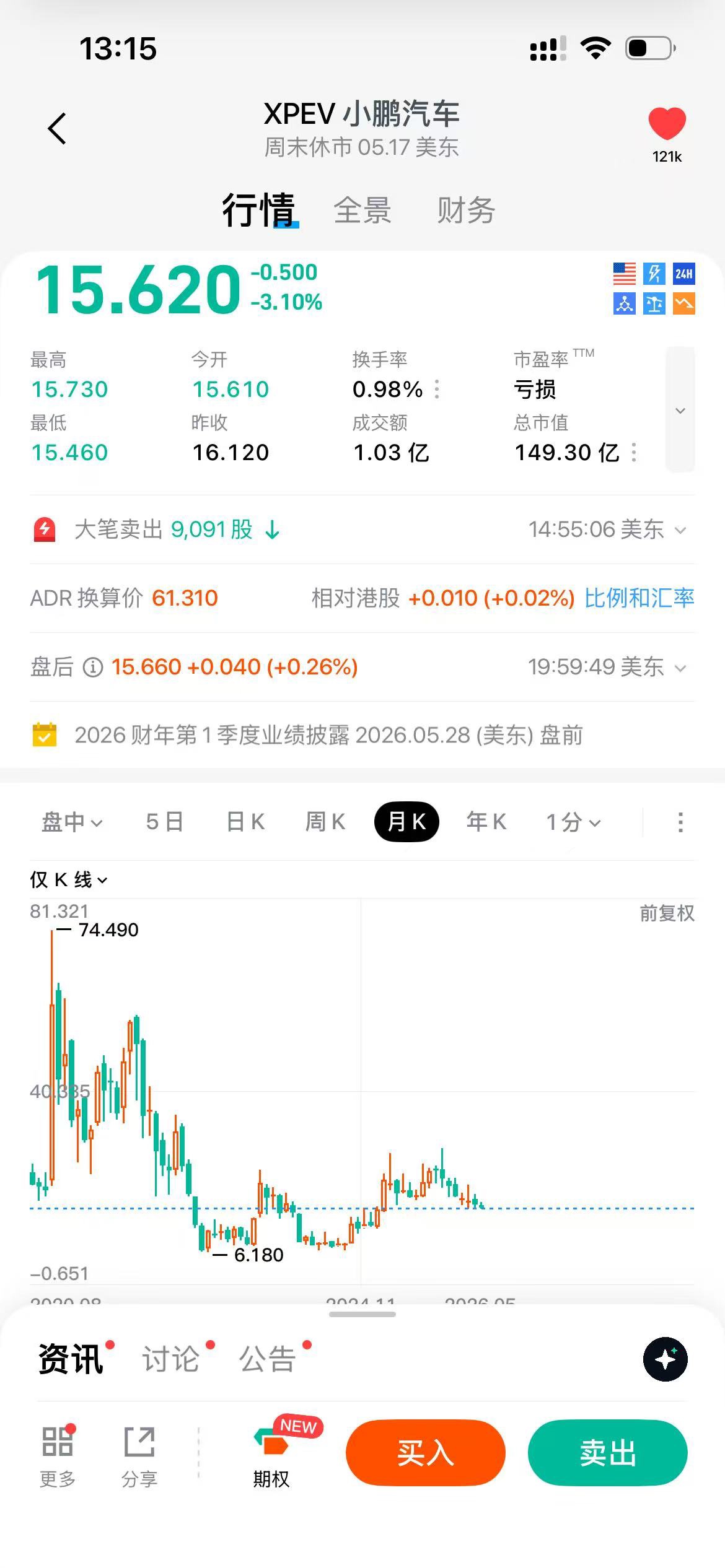Tap the red heart favorite icon
This screenshot has height=1568, width=725.
(x=667, y=123)
